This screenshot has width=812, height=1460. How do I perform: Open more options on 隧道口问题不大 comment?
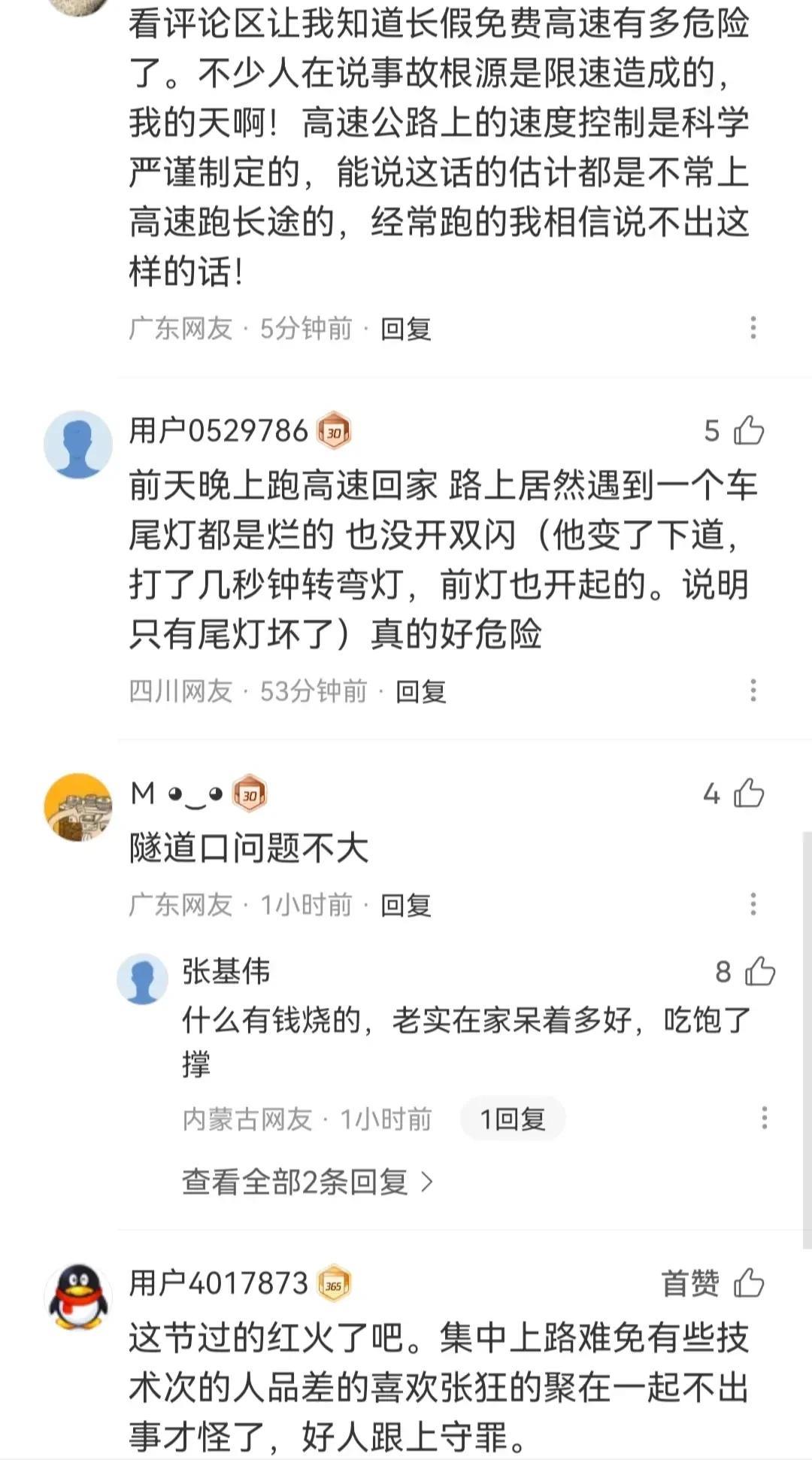click(x=753, y=904)
